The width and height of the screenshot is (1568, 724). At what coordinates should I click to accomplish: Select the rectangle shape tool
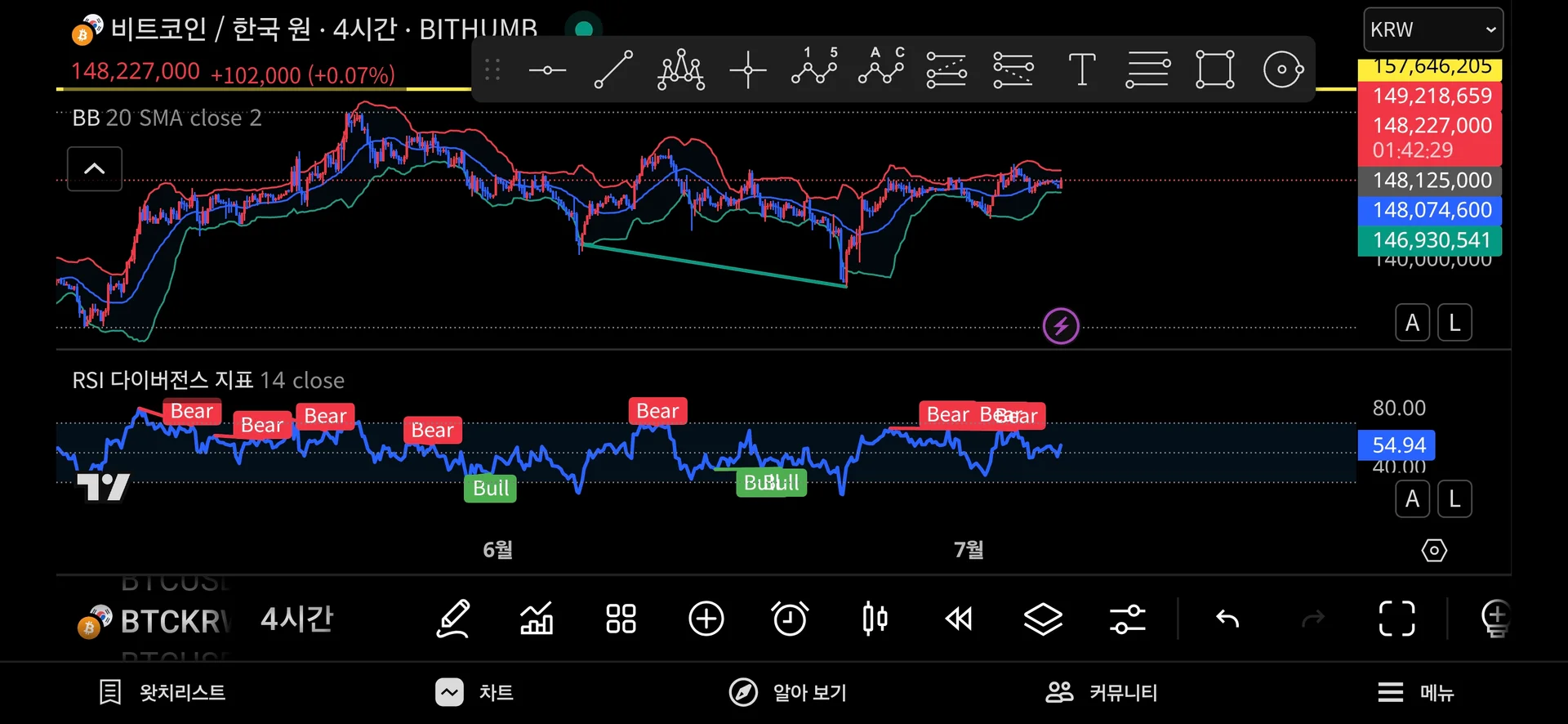click(x=1214, y=69)
